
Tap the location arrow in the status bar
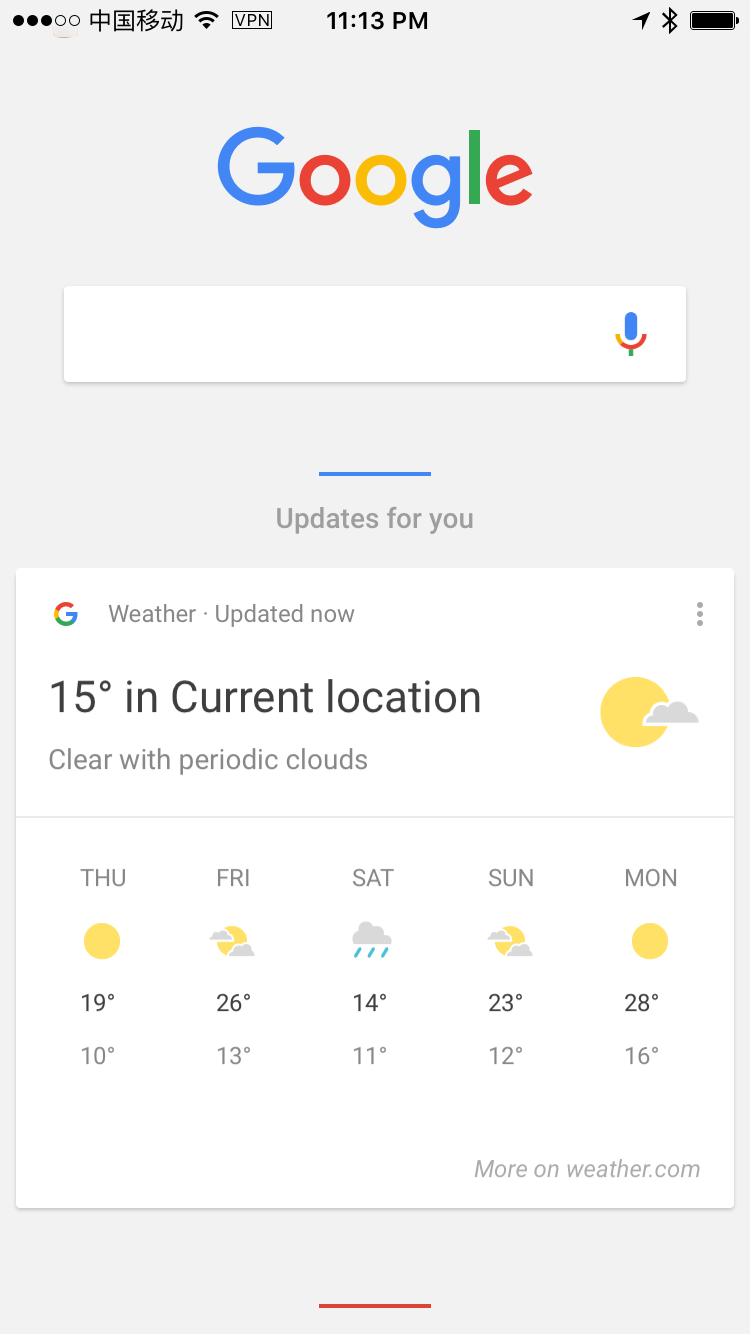point(641,18)
